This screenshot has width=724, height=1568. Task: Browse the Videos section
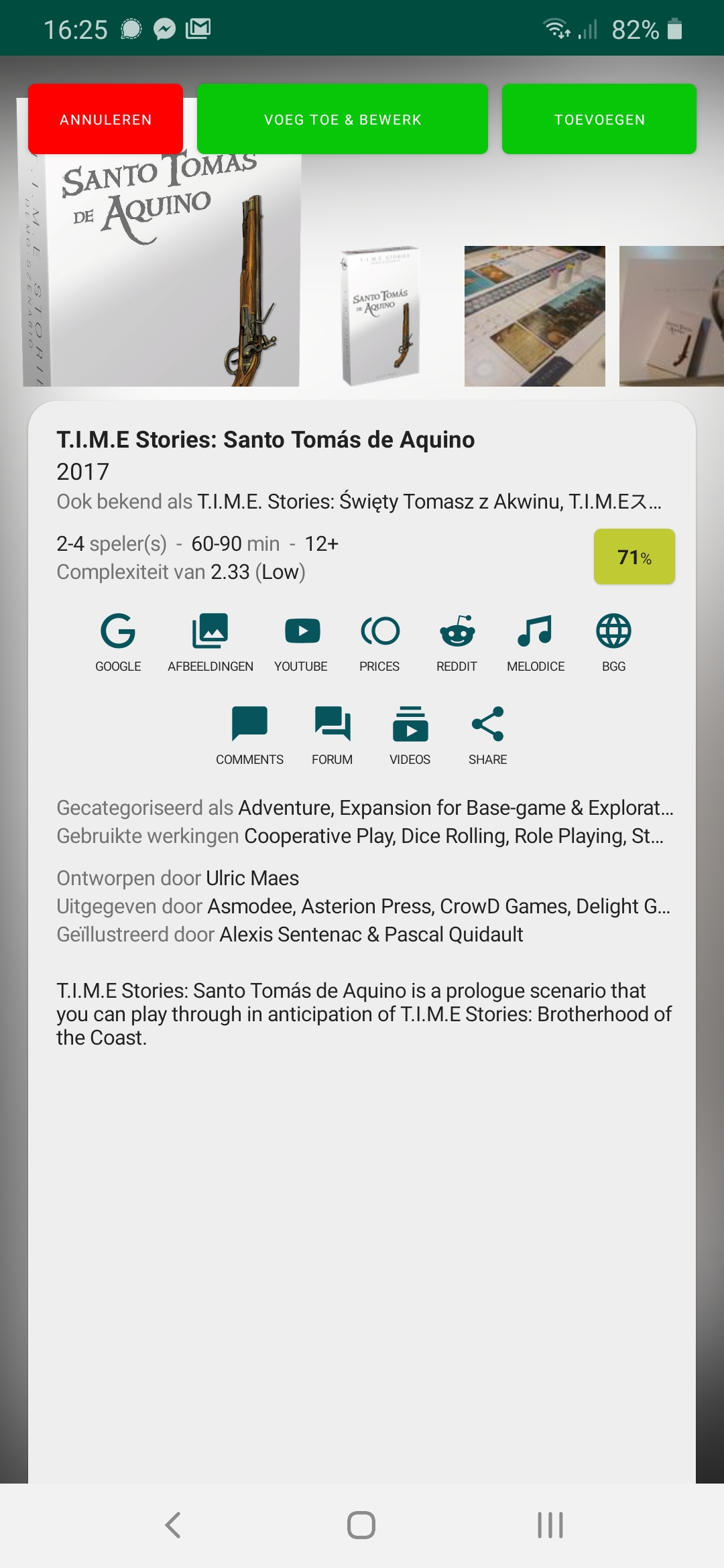click(x=410, y=735)
